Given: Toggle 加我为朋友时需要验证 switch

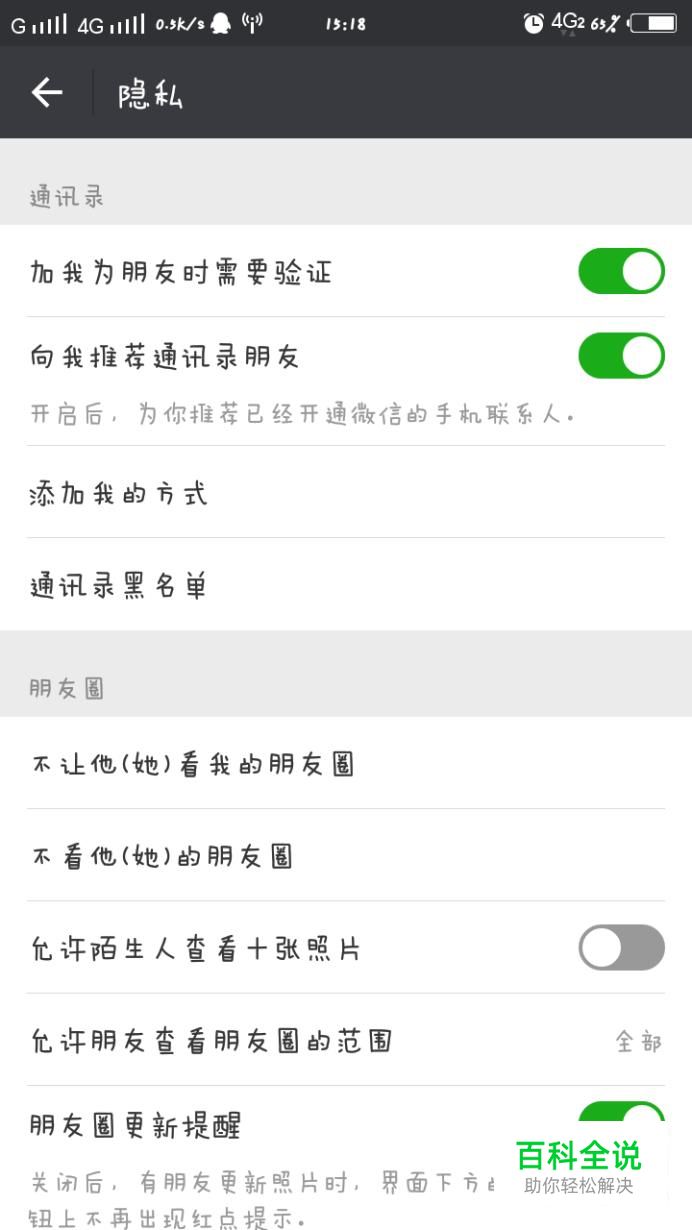Looking at the screenshot, I should pyautogui.click(x=621, y=271).
